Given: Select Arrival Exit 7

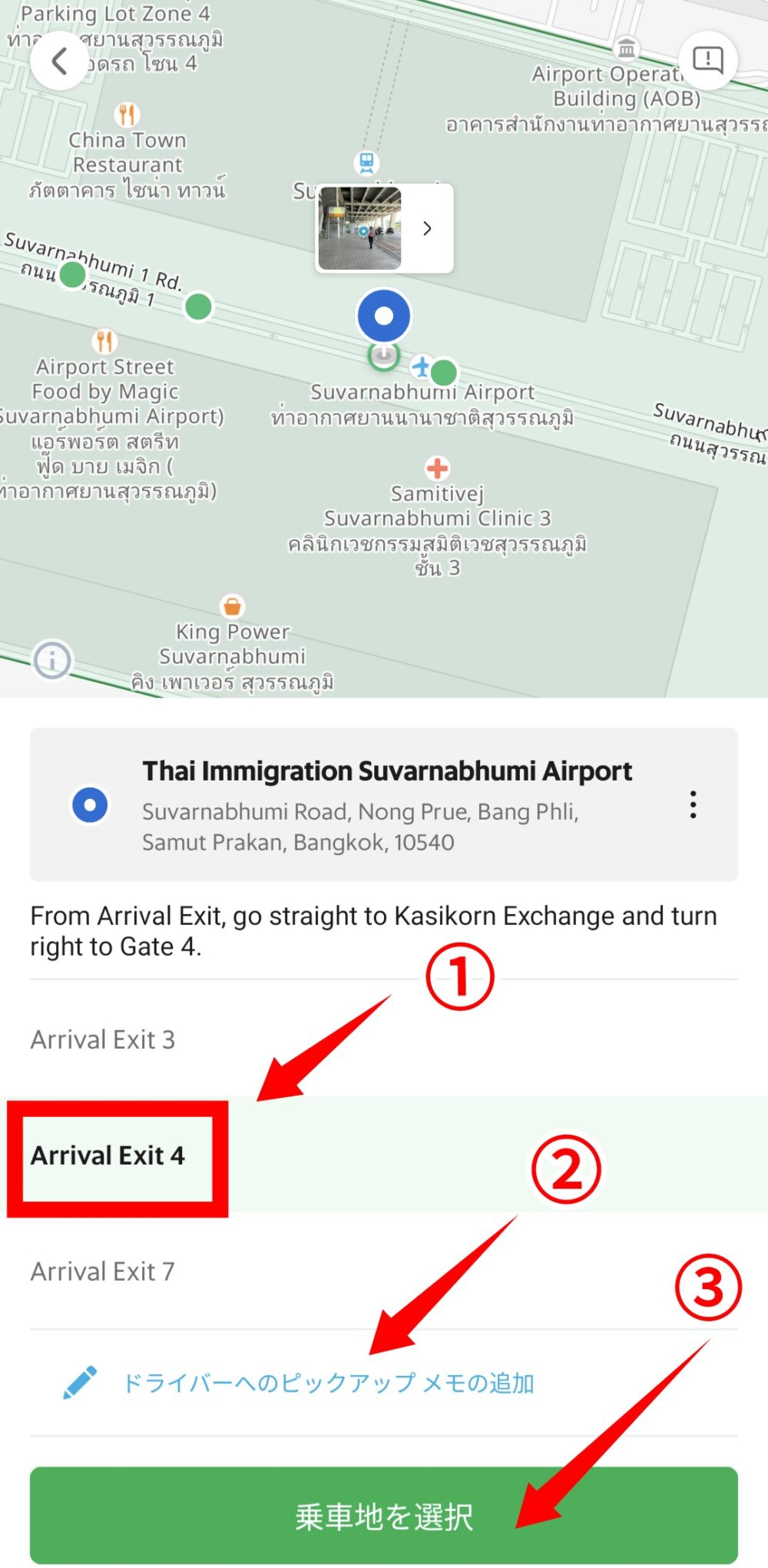Looking at the screenshot, I should tap(103, 1271).
